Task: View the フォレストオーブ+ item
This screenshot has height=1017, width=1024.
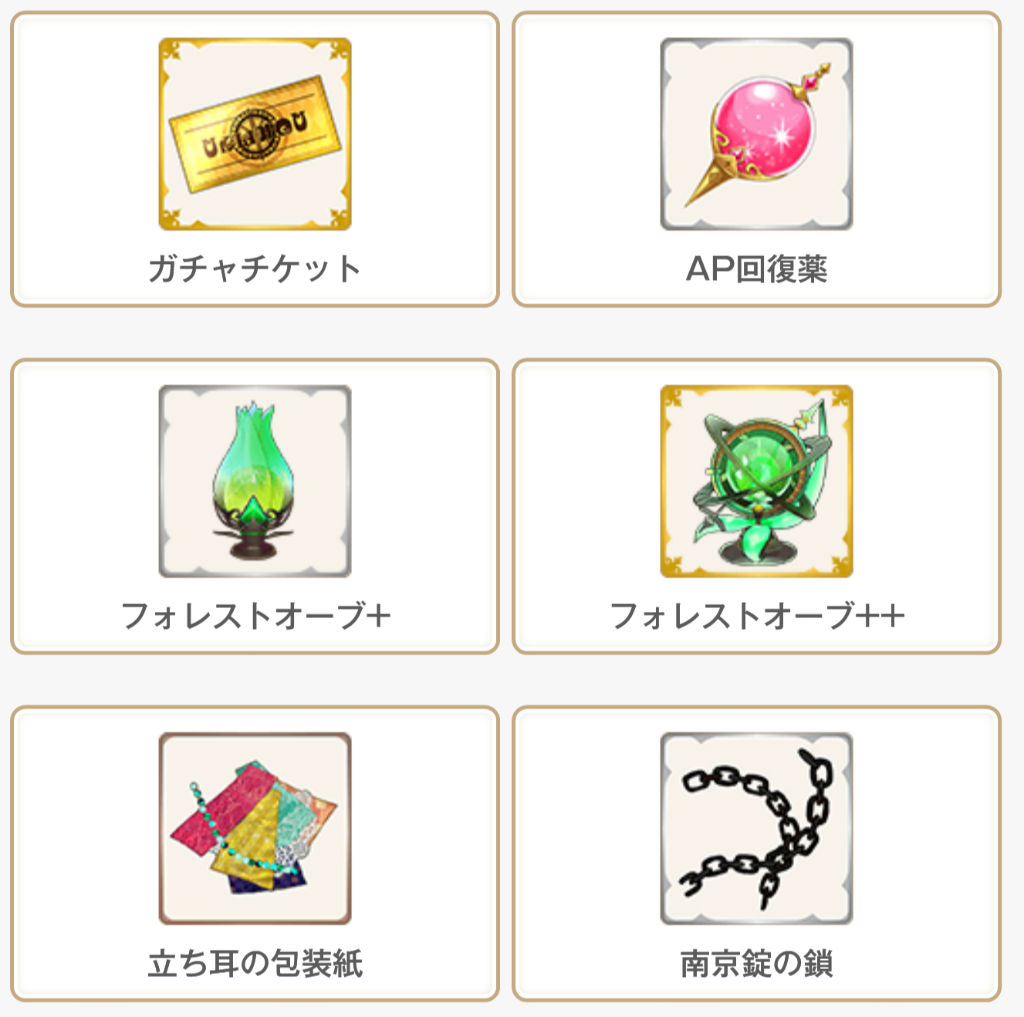Action: [254, 507]
